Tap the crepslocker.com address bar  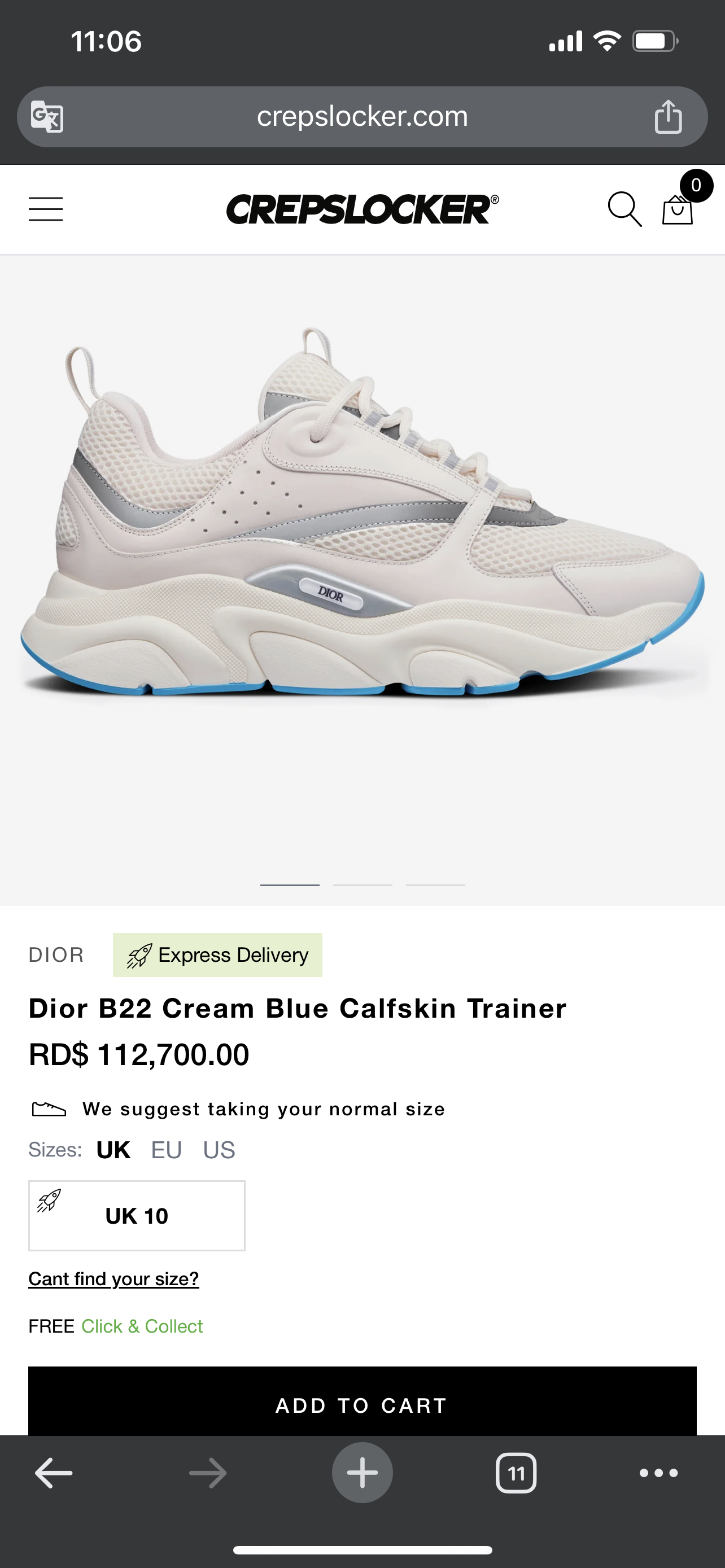(x=362, y=116)
